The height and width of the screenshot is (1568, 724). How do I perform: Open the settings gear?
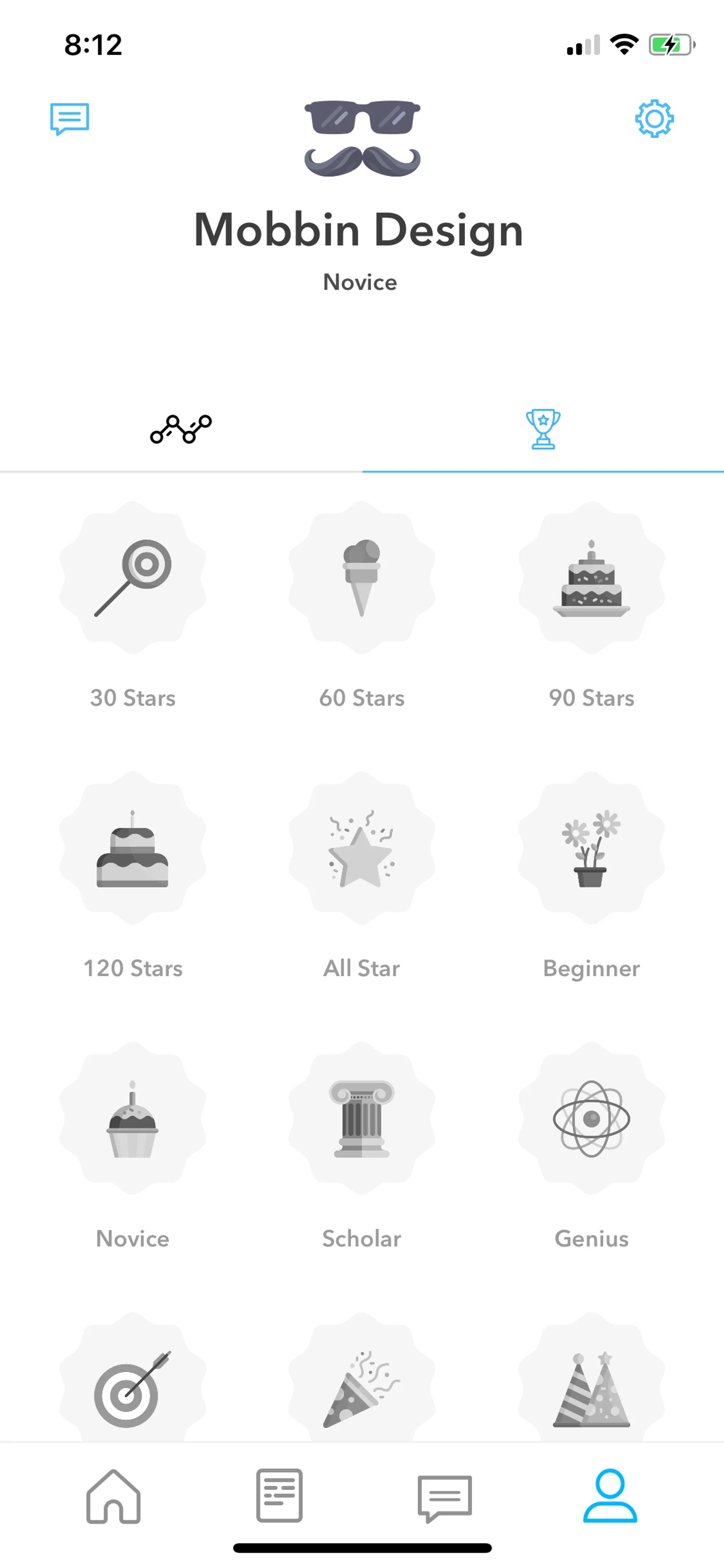pyautogui.click(x=654, y=119)
